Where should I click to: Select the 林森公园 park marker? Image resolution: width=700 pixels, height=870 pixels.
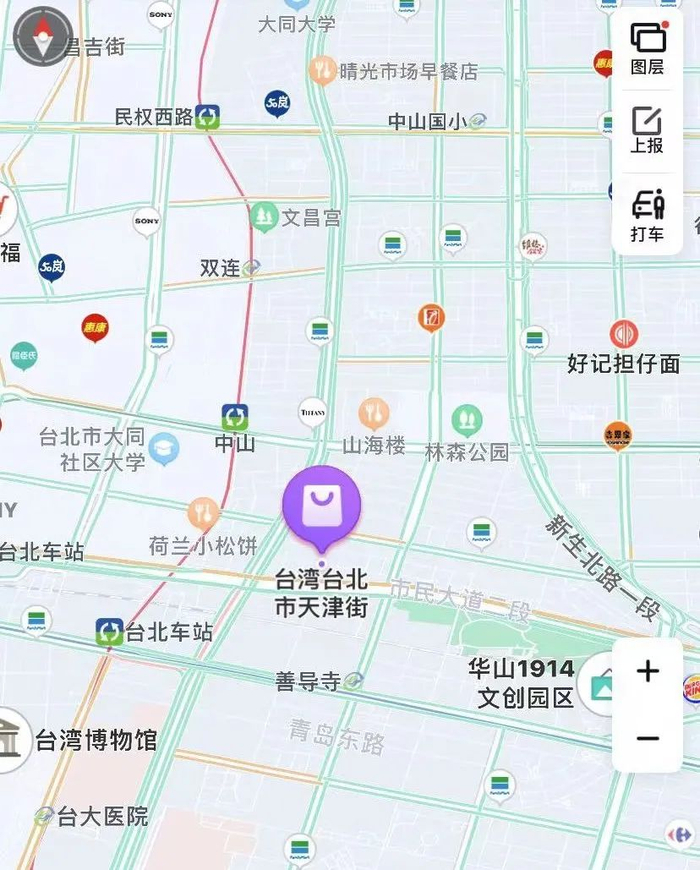466,420
